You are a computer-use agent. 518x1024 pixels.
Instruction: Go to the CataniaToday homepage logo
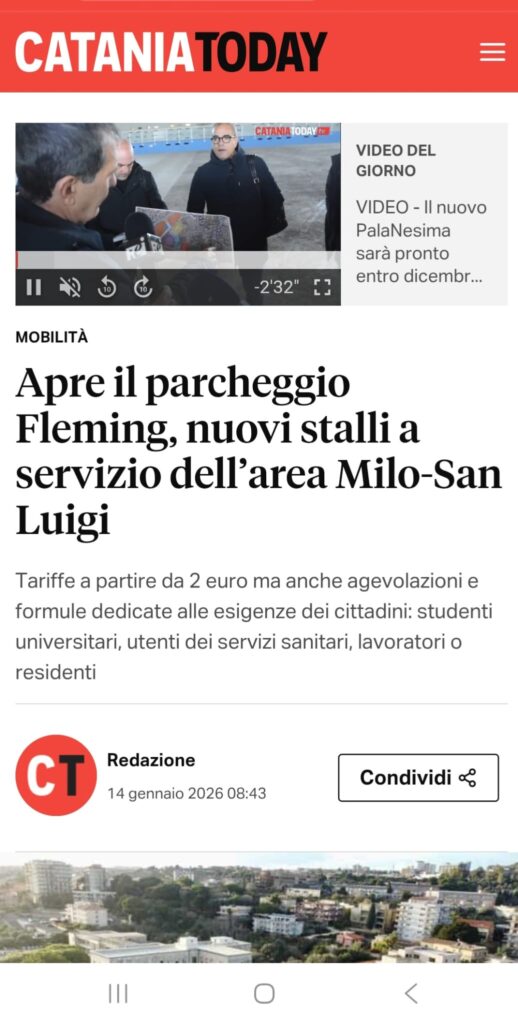(170, 52)
